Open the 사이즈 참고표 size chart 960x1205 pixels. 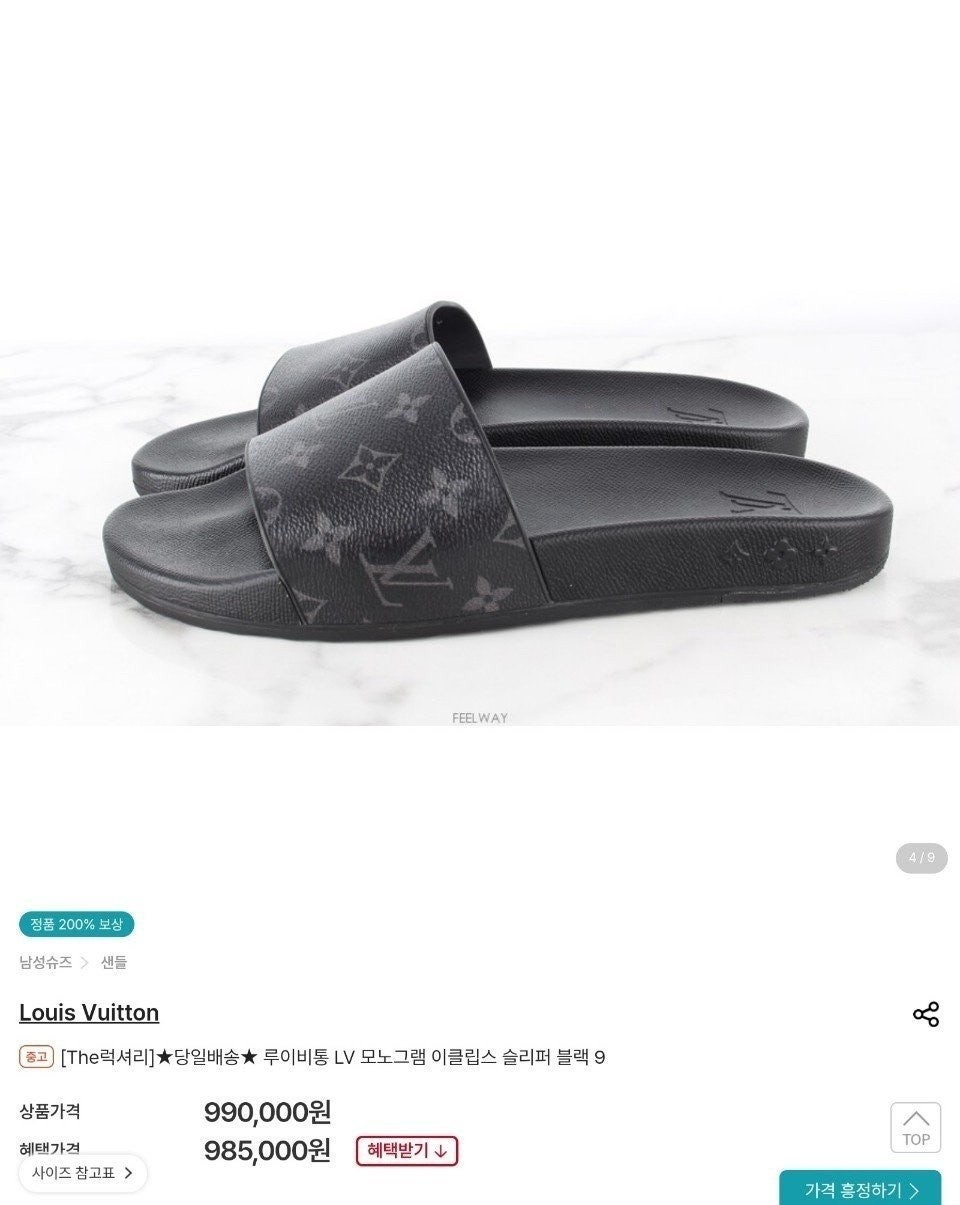click(83, 1173)
